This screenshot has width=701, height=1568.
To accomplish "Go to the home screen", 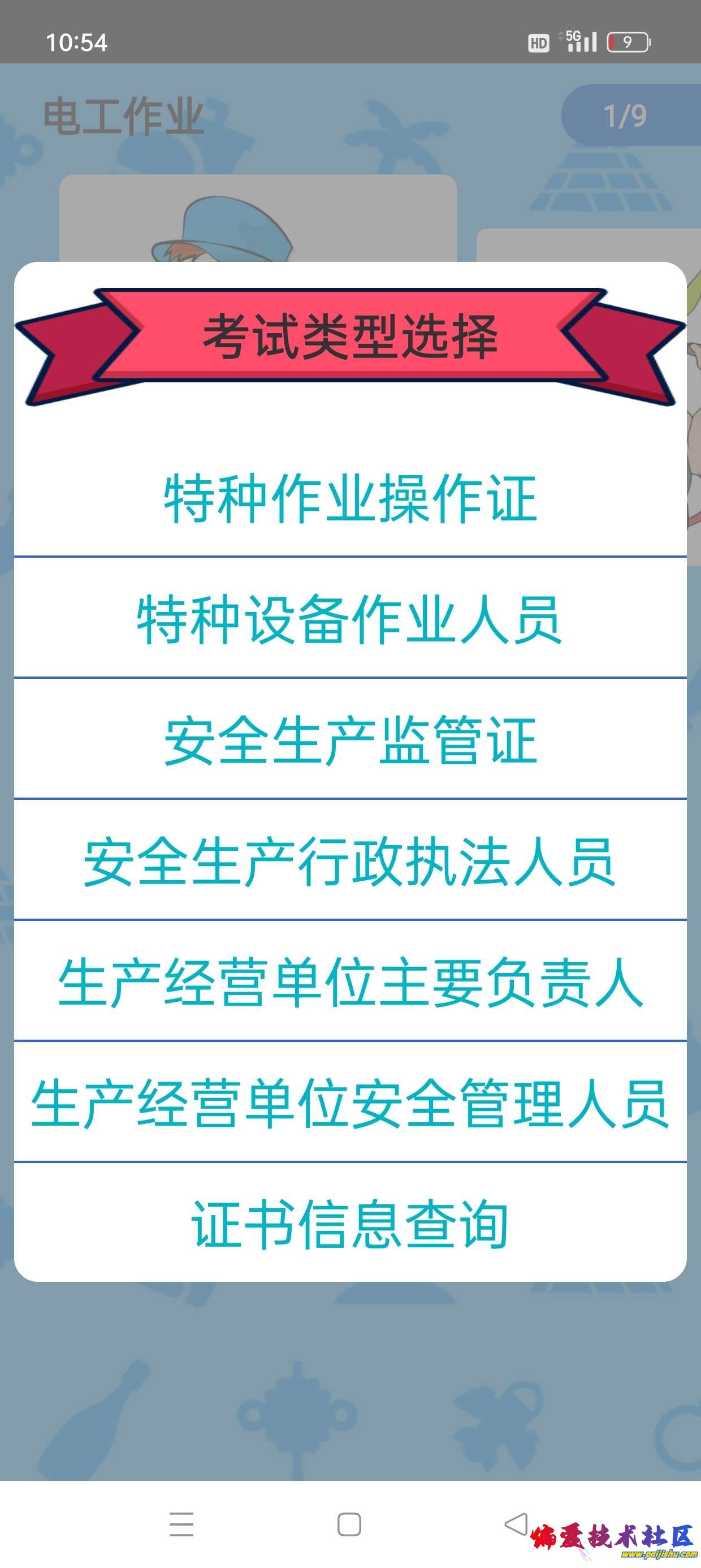I will coord(349,1524).
